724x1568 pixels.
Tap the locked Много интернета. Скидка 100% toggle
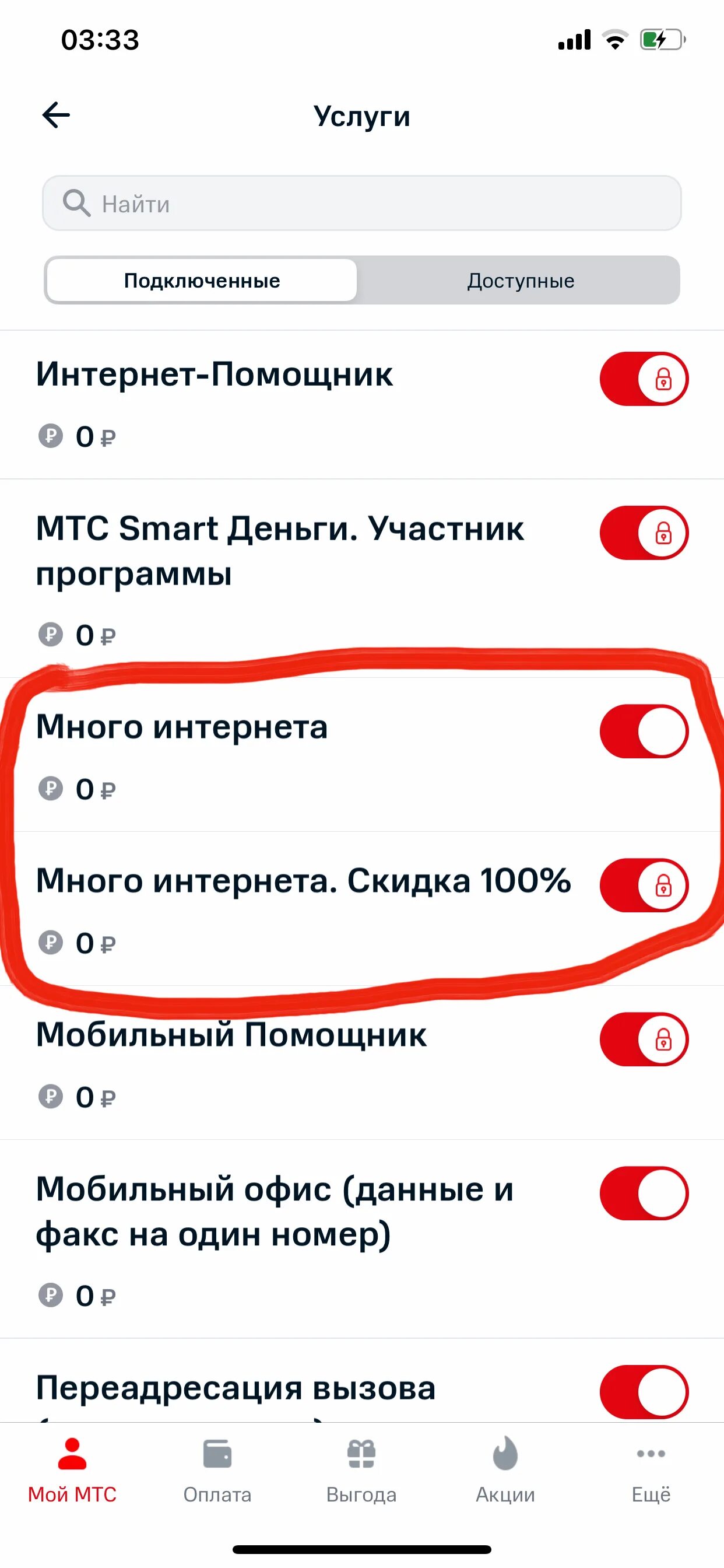(644, 885)
